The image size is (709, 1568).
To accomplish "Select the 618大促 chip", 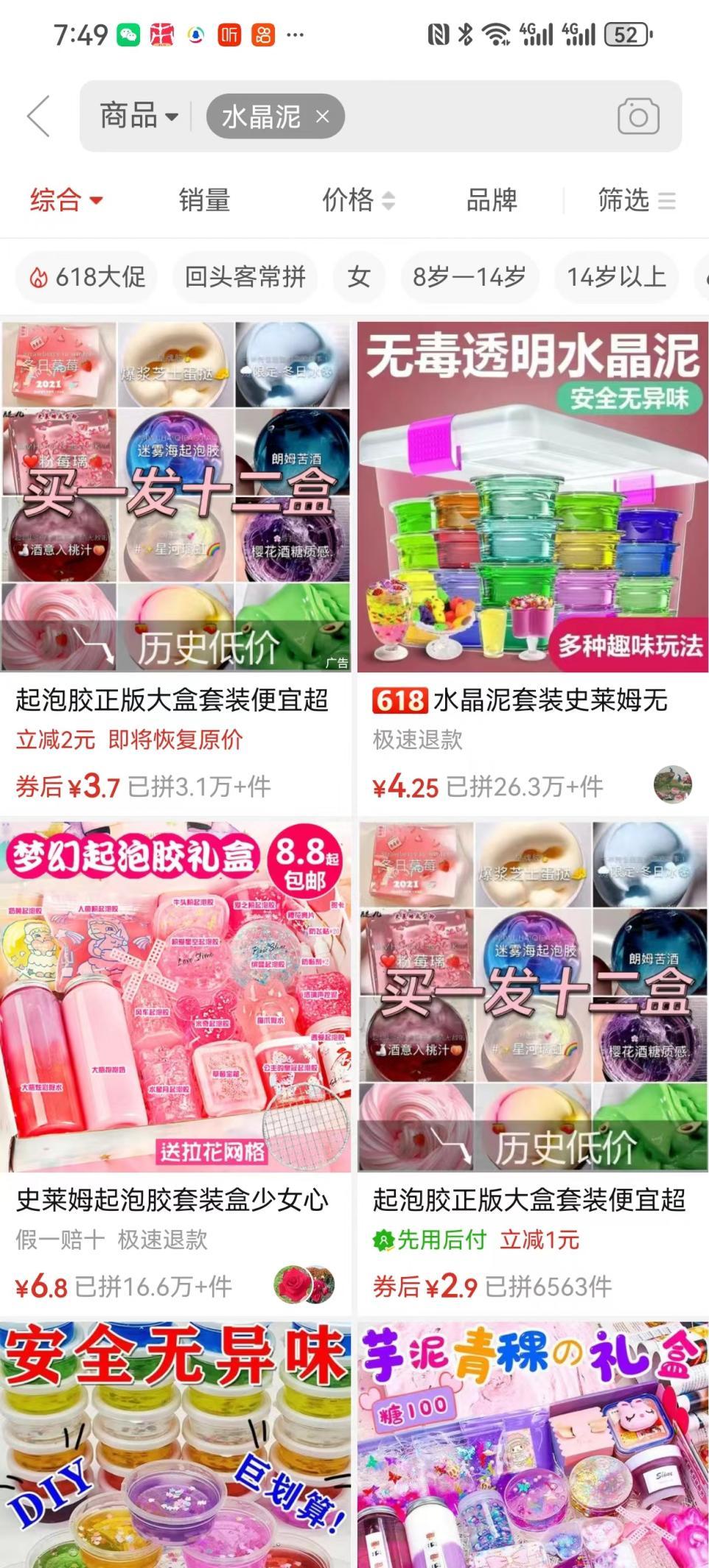I will point(87,277).
